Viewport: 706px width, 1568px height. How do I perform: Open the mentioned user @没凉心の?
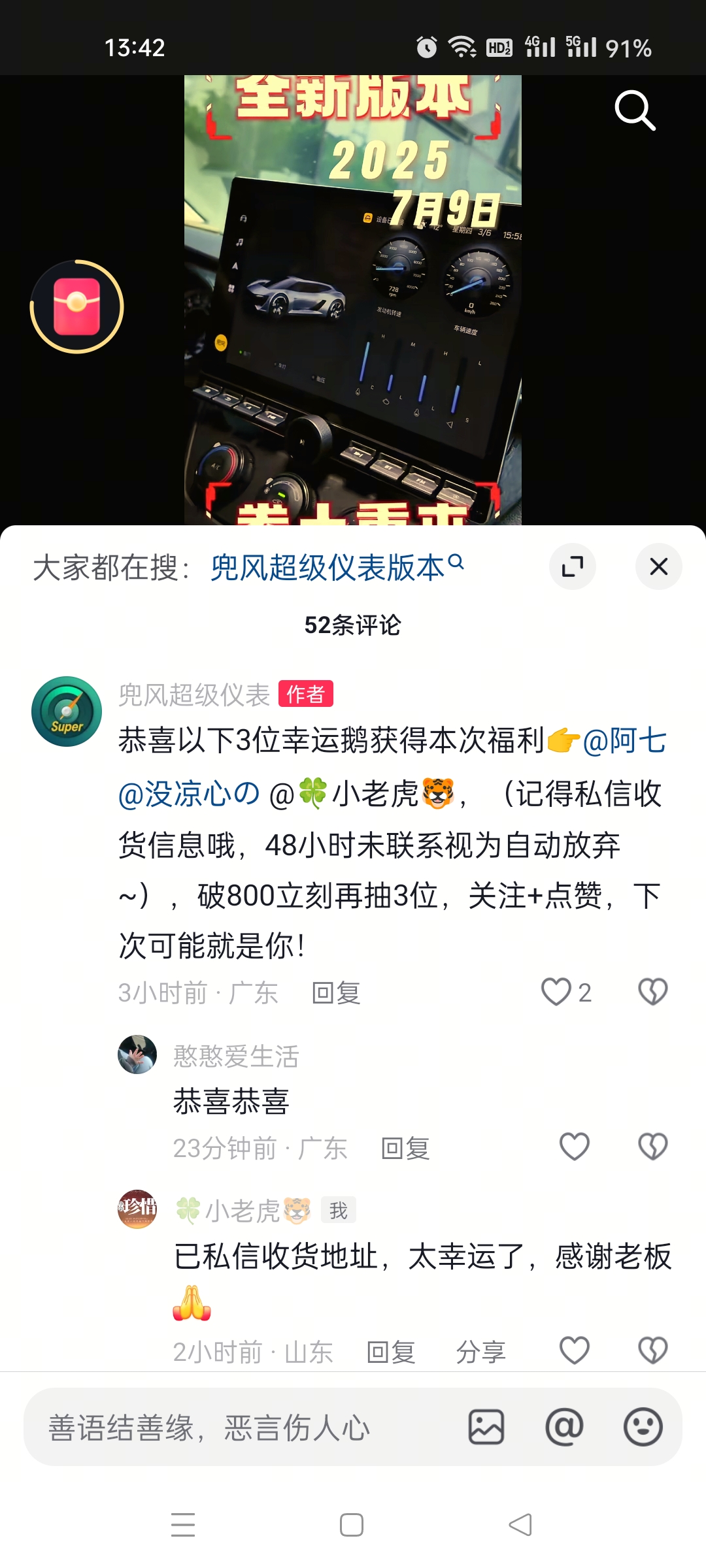190,794
